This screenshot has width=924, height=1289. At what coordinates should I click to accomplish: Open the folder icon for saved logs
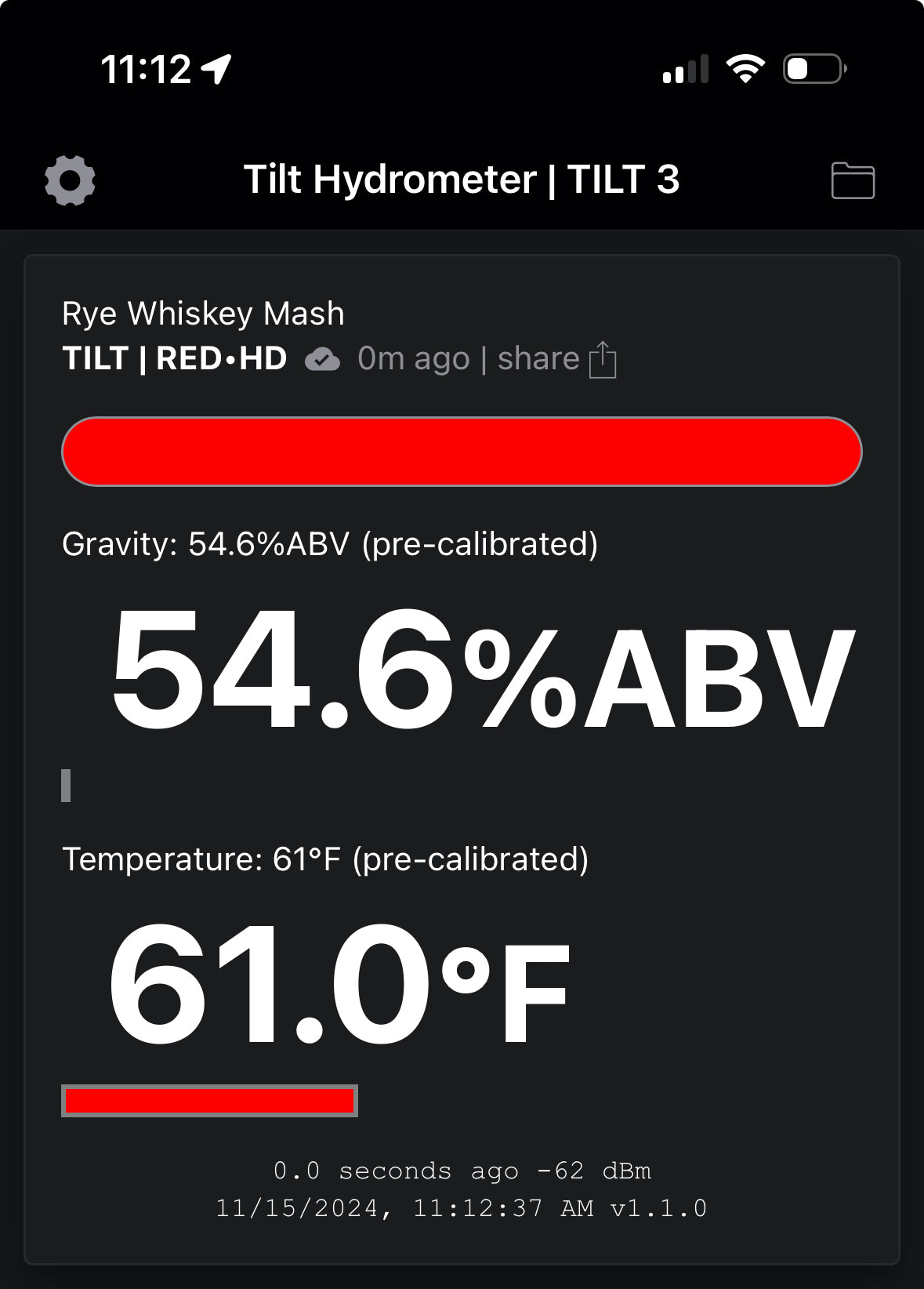[x=853, y=180]
